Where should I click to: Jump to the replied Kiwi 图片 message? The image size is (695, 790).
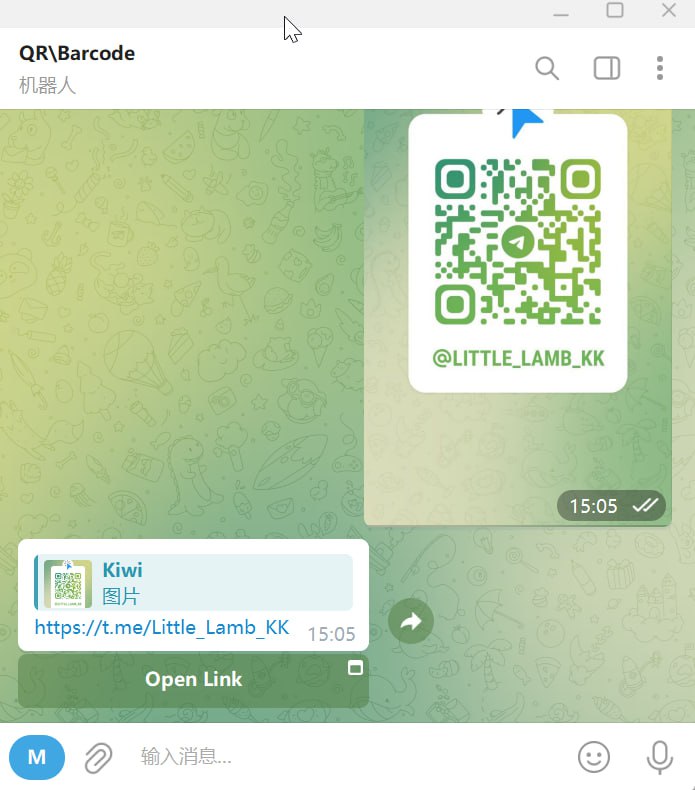195,582
